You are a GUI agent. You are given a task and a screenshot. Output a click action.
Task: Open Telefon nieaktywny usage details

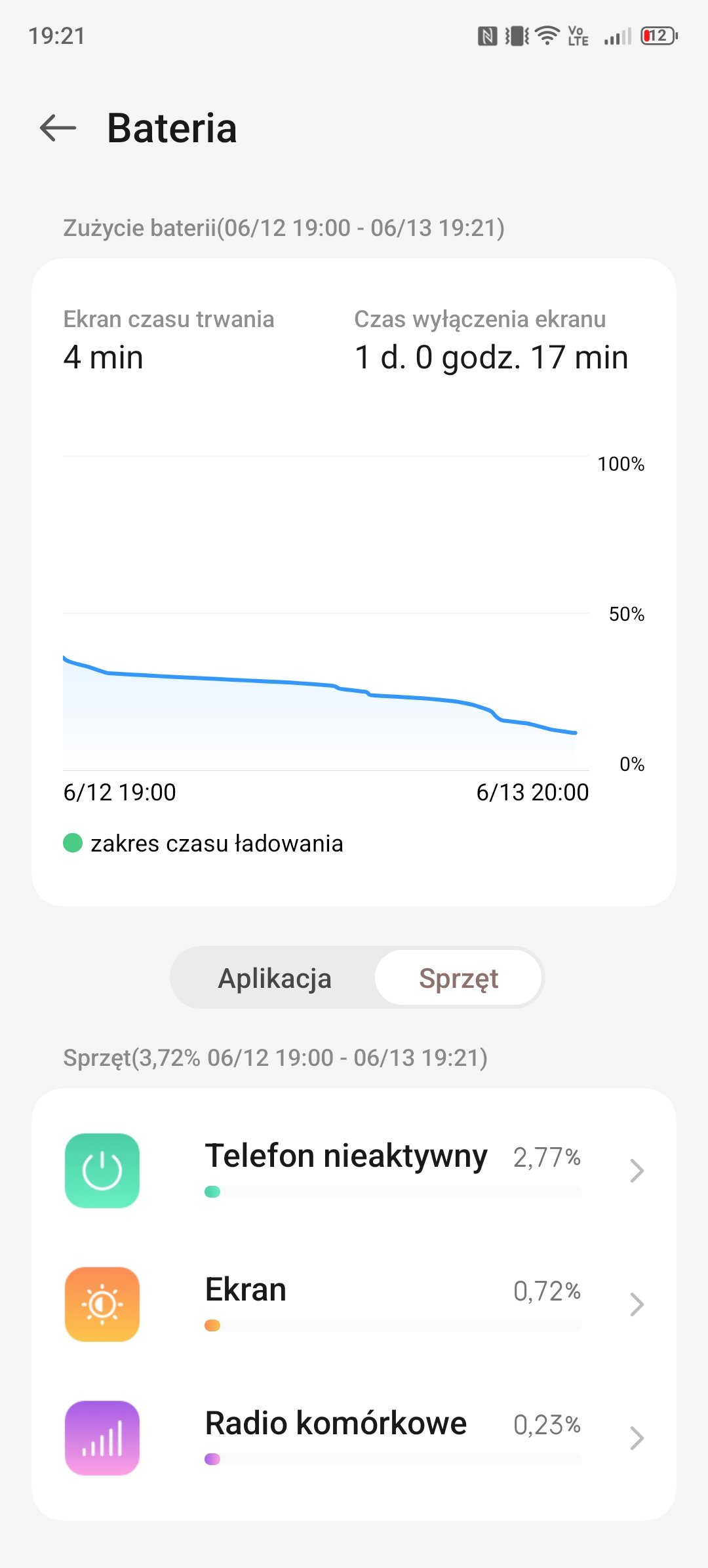click(354, 1171)
